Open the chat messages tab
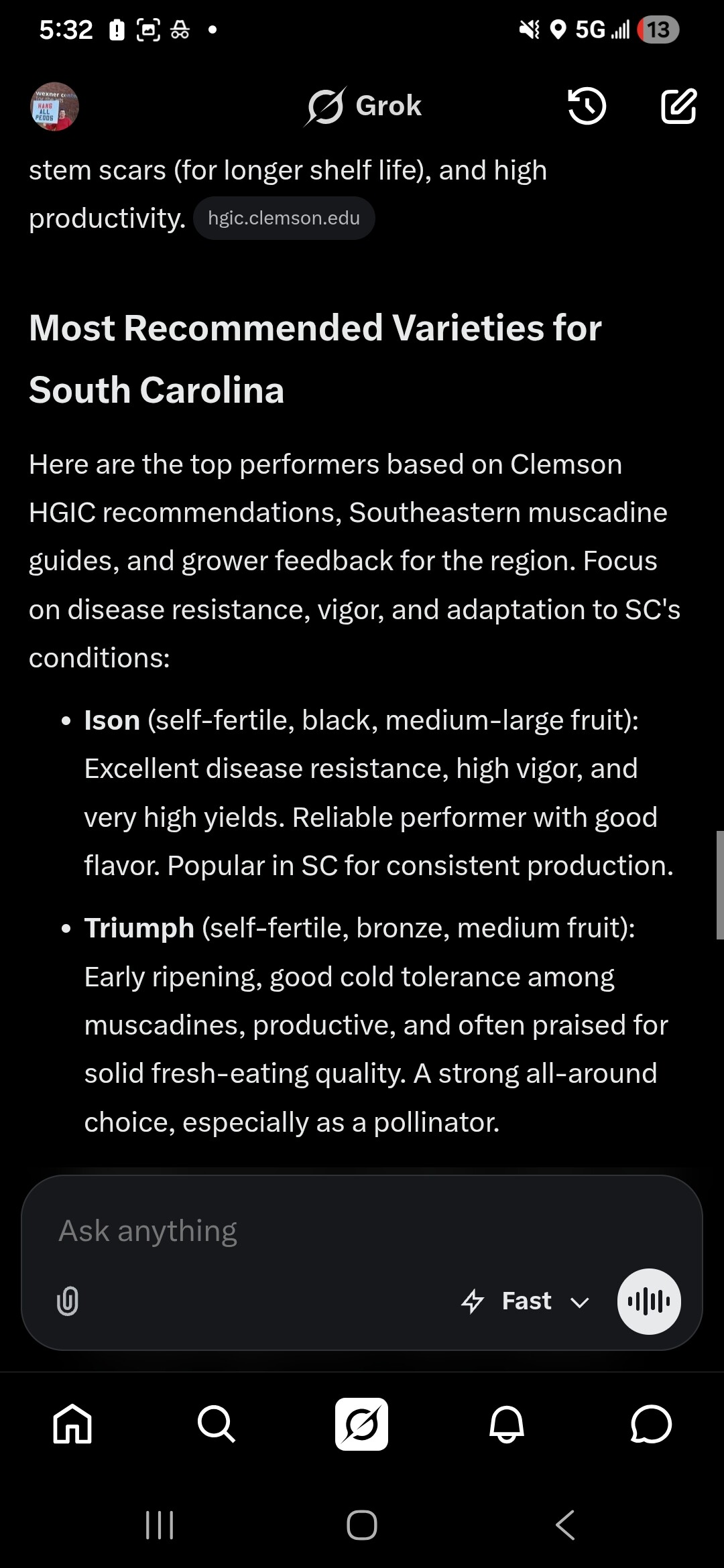Viewport: 724px width, 1568px height. [651, 1424]
